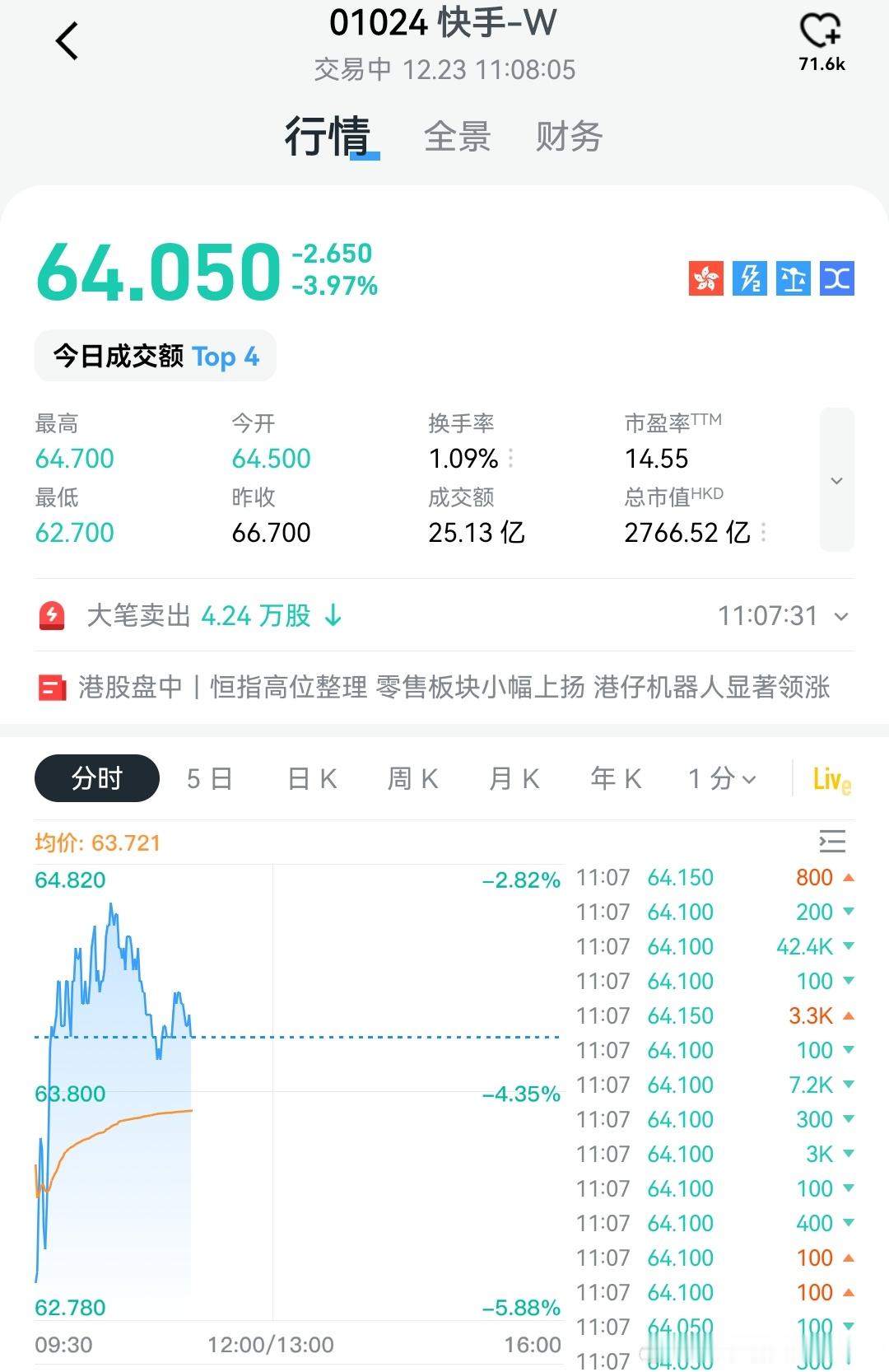Open the 今日成交额 Top 4 link
Viewport: 889px width, 1372px height.
pyautogui.click(x=155, y=356)
